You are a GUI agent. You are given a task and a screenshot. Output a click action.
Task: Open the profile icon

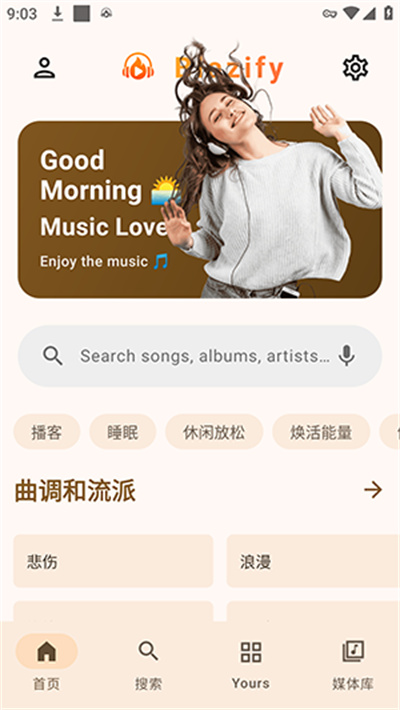click(x=44, y=68)
